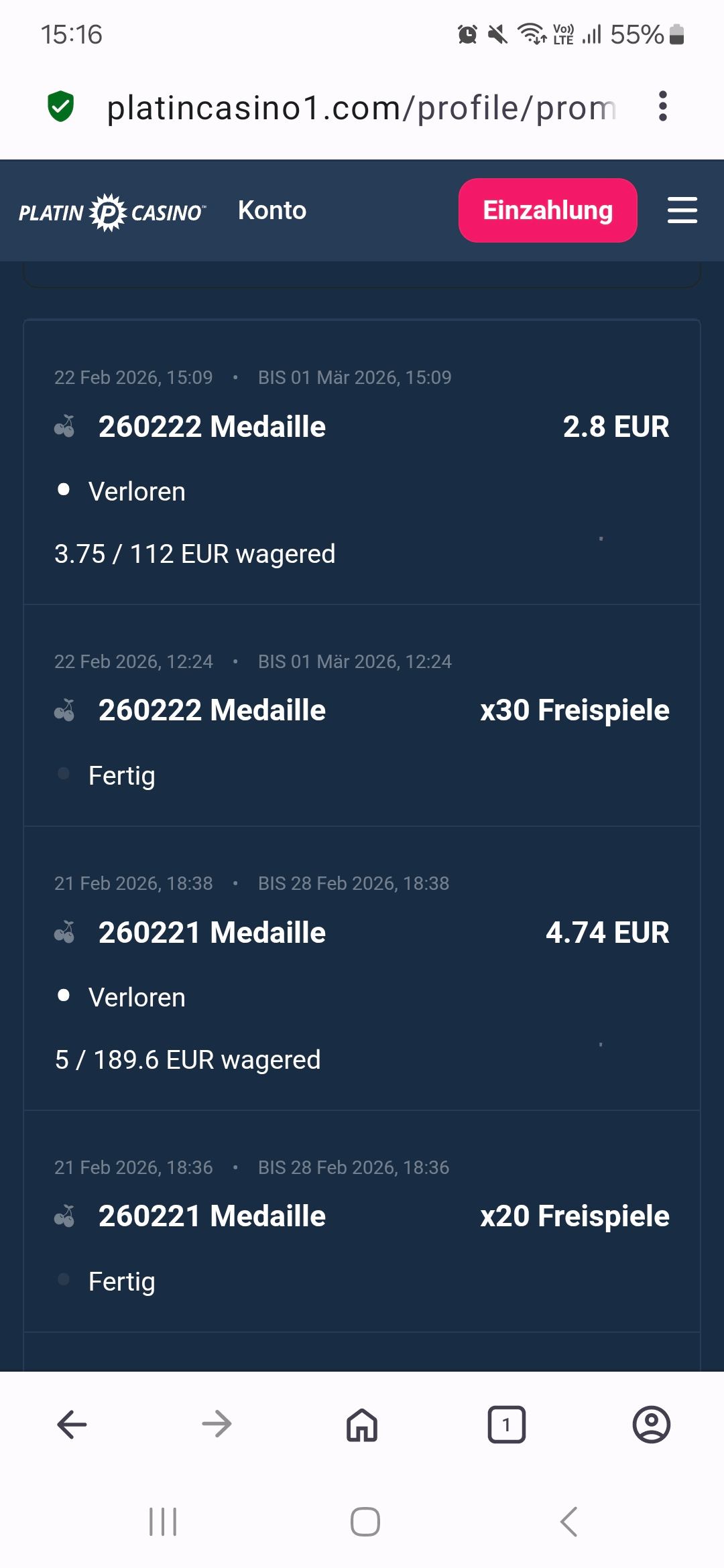
Task: Open the browser home page
Action: (x=362, y=1424)
